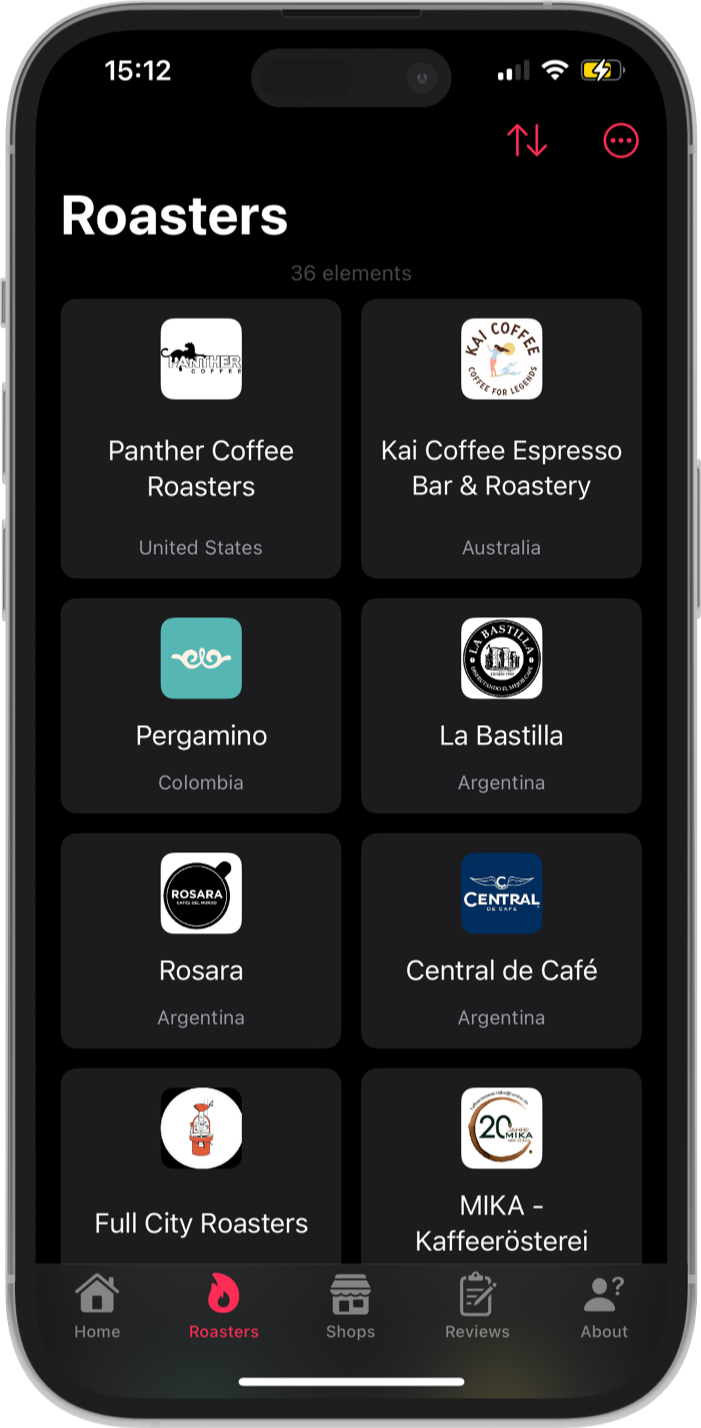Go to the Shops tab
The height and width of the screenshot is (1428, 701).
(x=350, y=1306)
